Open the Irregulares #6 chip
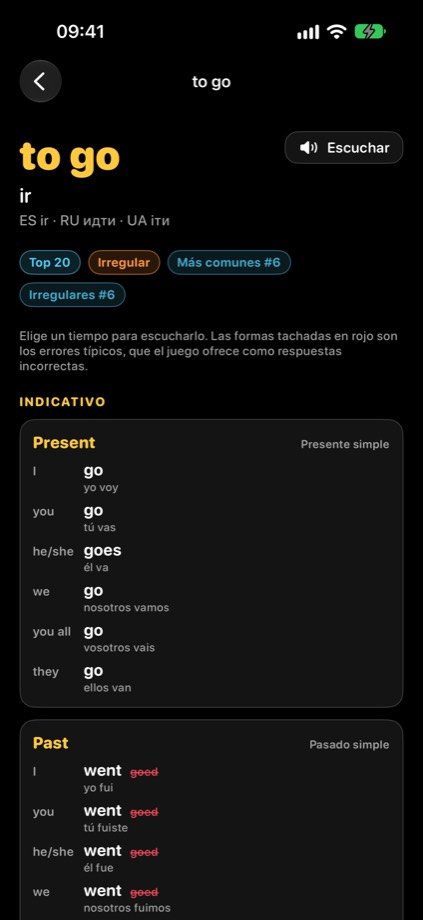 (72, 295)
